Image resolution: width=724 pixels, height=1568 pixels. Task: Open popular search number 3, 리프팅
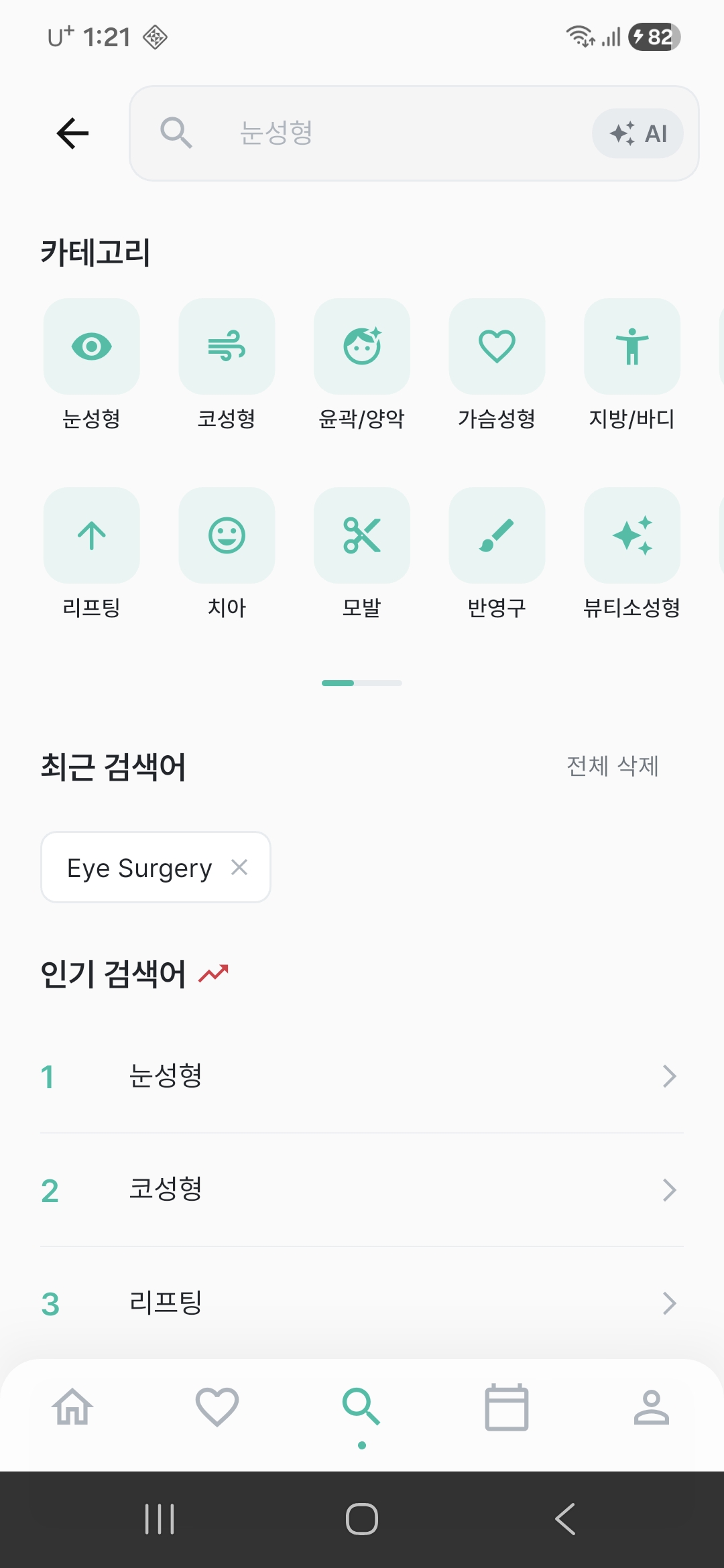point(362,1303)
